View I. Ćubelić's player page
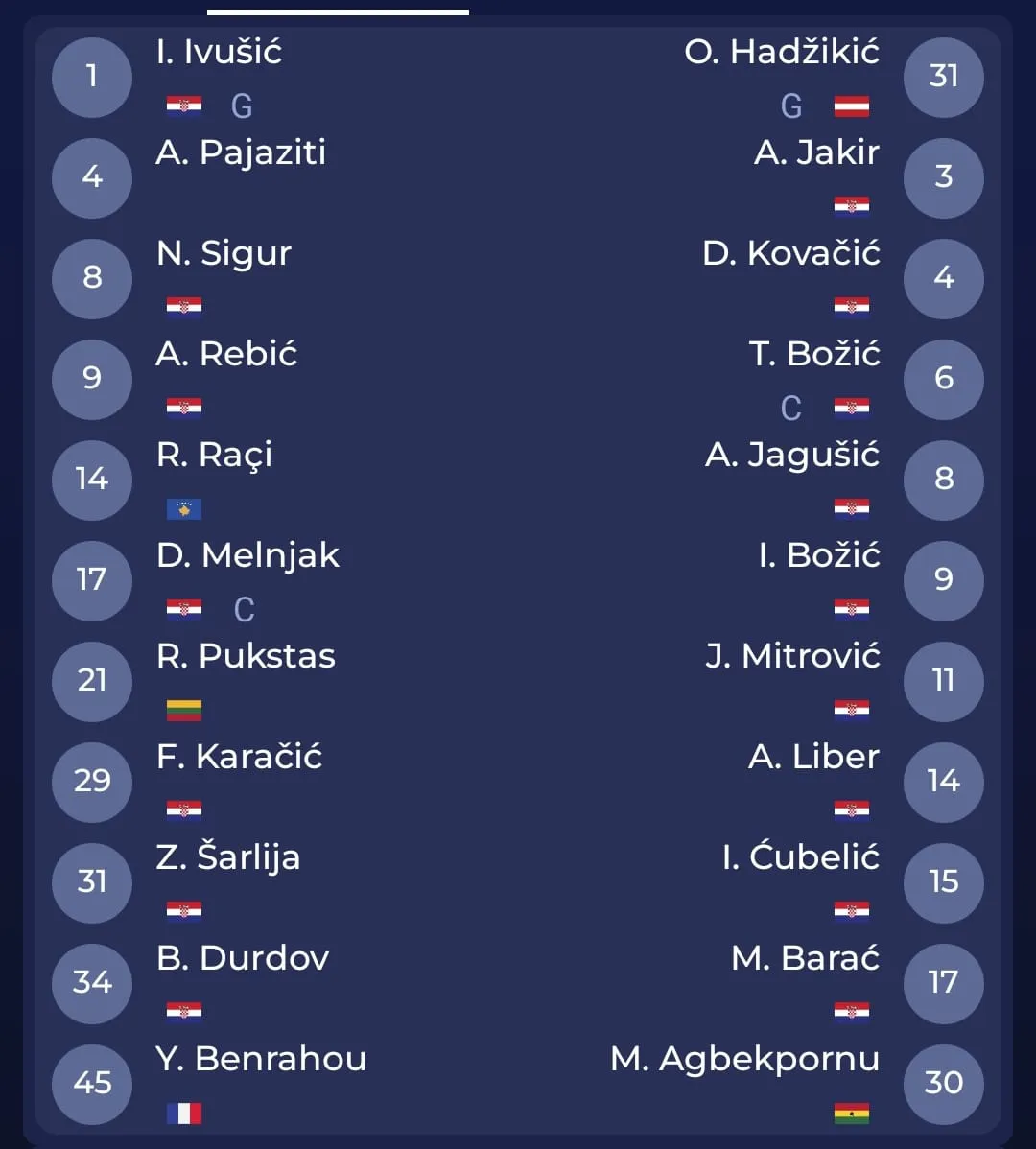Image resolution: width=1036 pixels, height=1149 pixels. point(800,858)
